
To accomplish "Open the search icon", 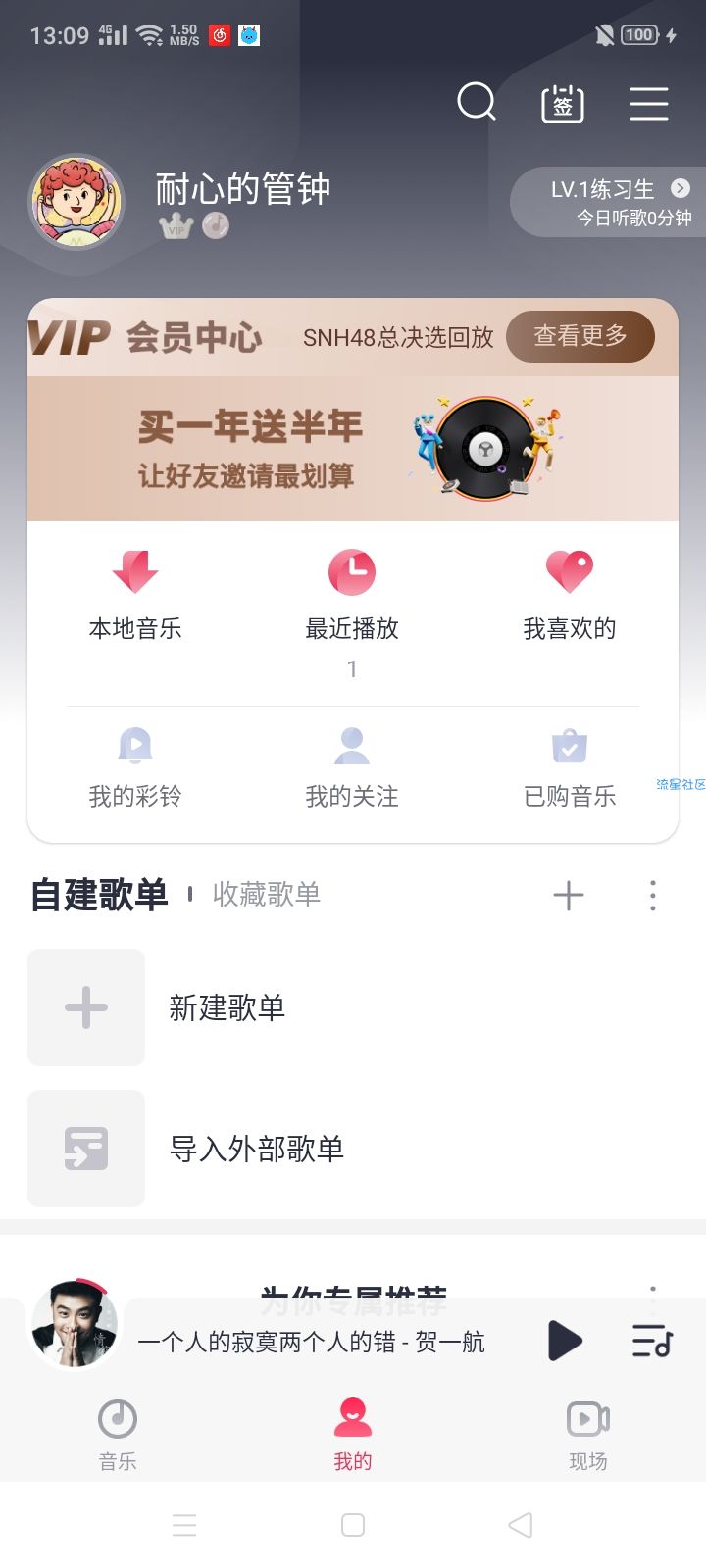I will coord(477,102).
